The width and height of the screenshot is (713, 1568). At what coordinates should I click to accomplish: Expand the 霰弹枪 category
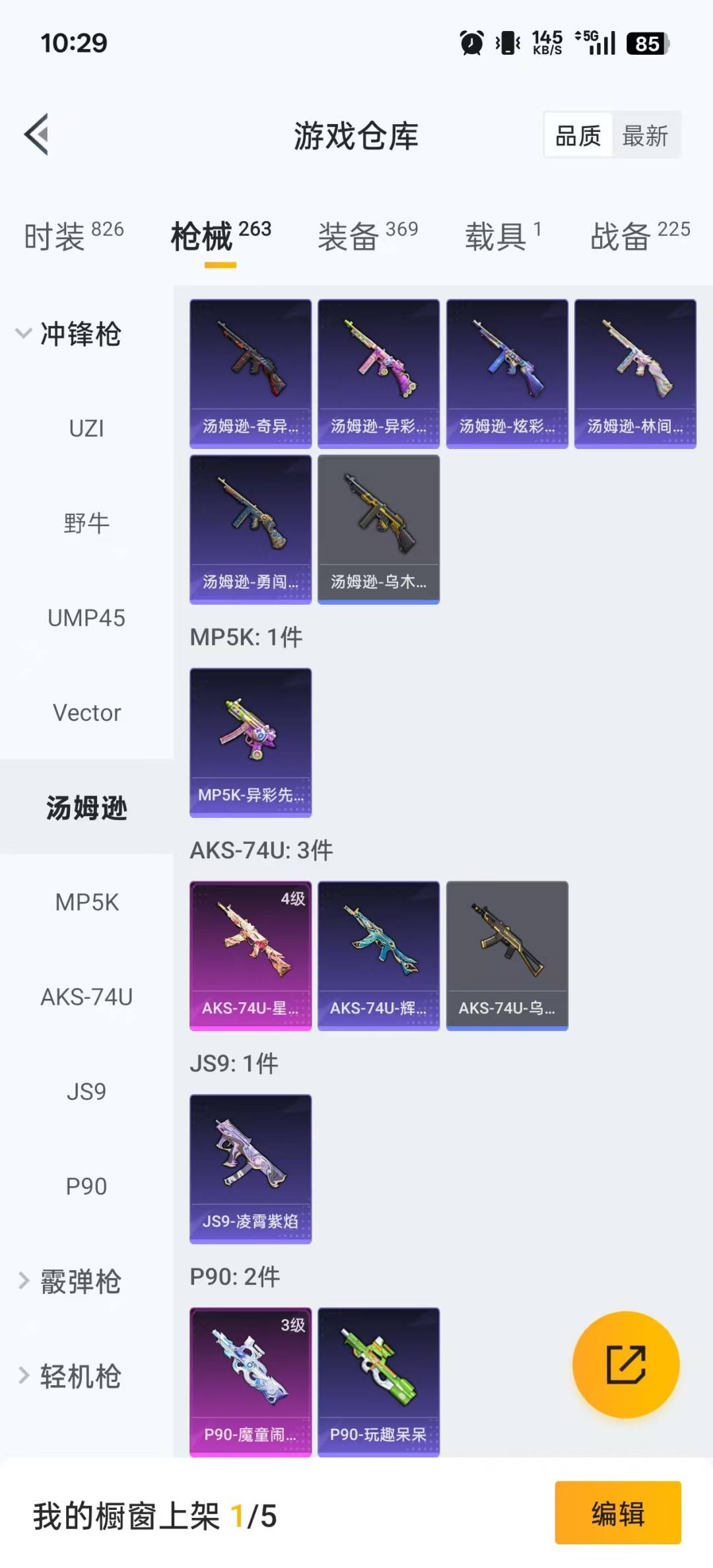(69, 1281)
